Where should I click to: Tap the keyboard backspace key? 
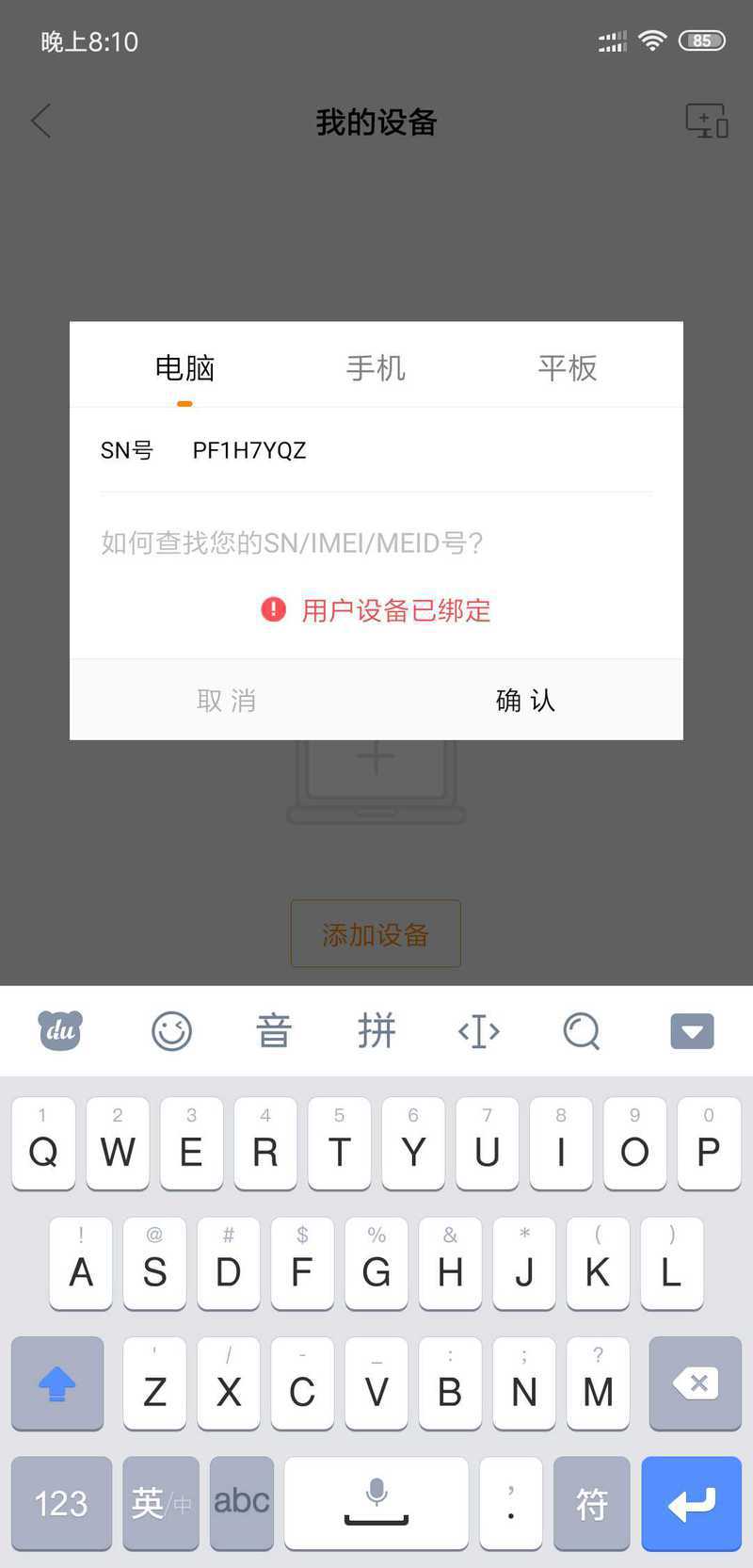click(x=695, y=1383)
